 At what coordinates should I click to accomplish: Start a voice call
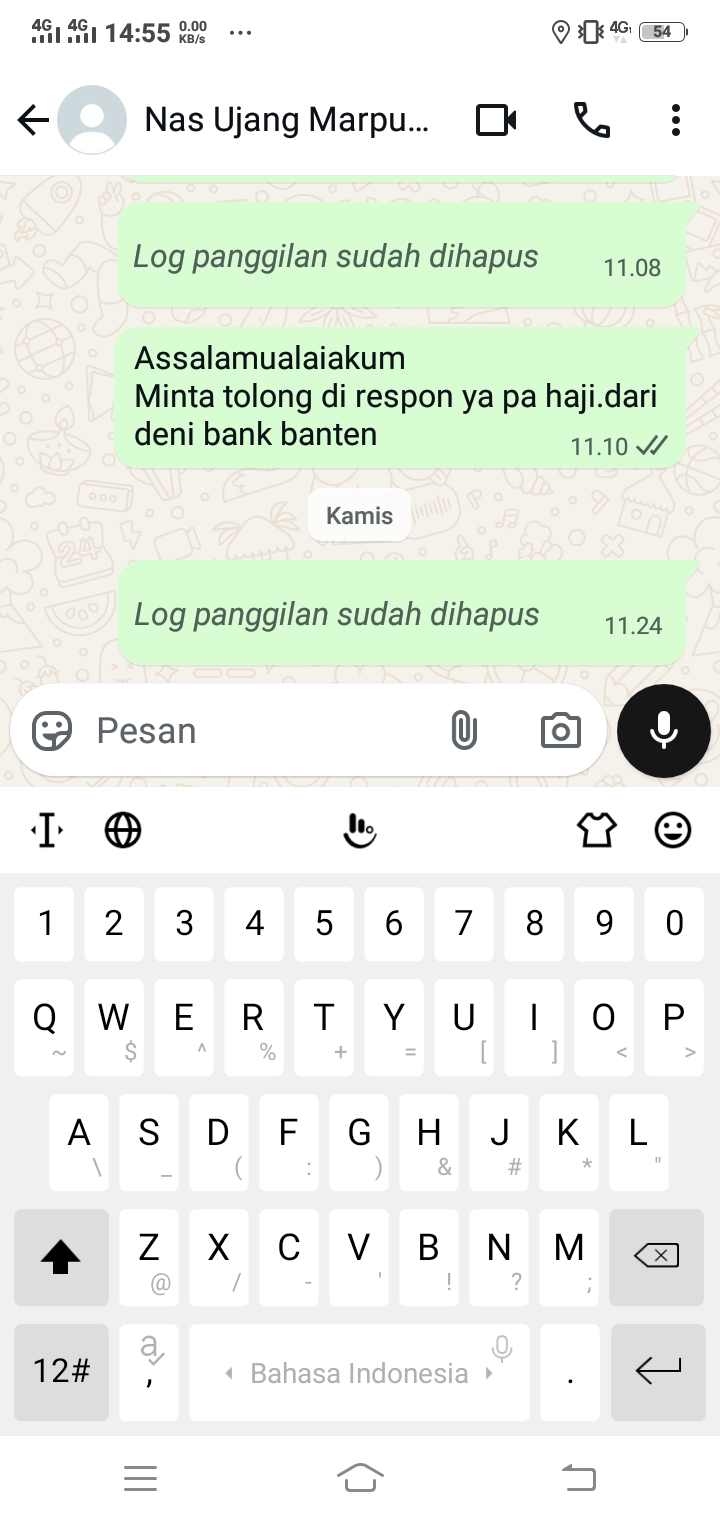point(591,120)
